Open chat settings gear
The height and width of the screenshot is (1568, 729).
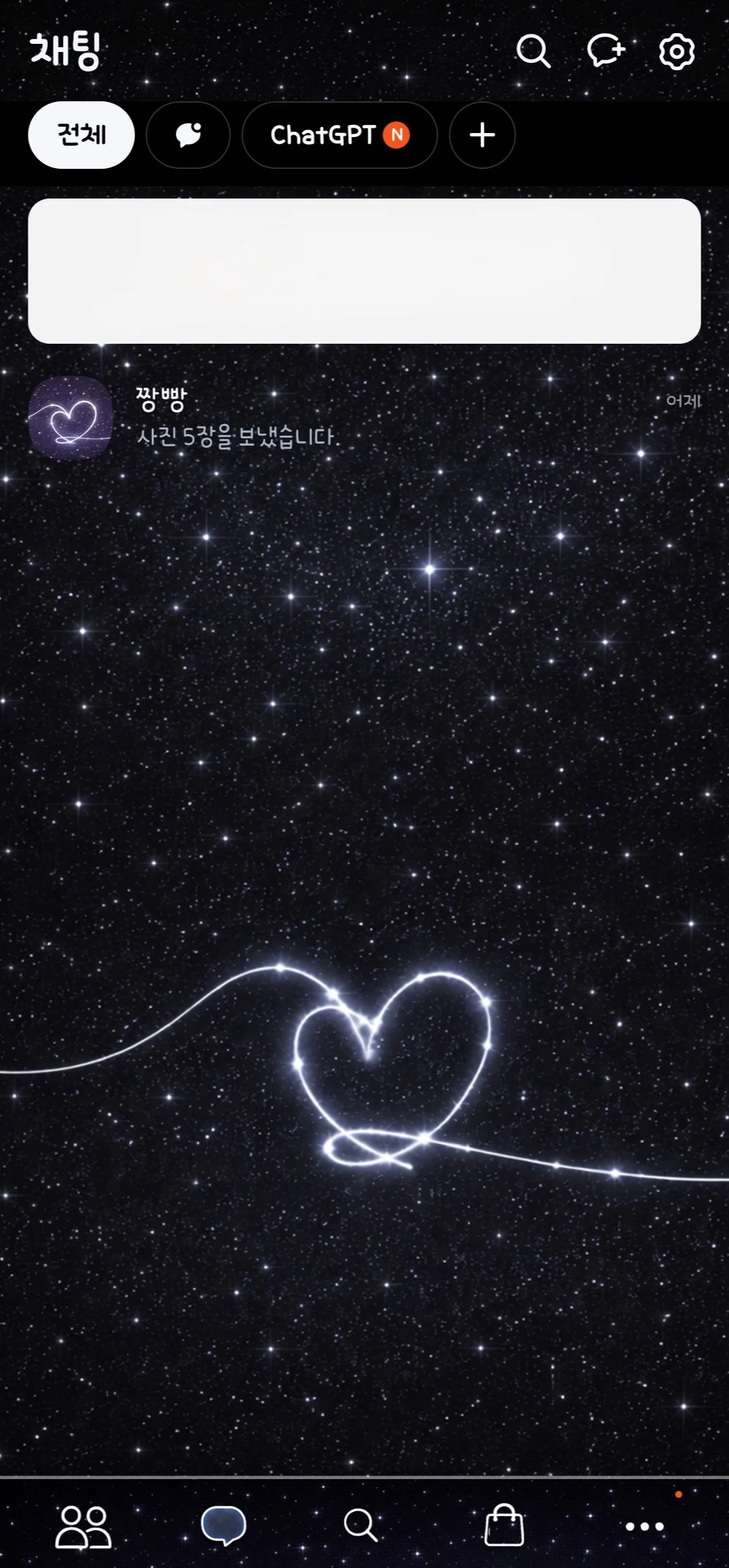(676, 51)
